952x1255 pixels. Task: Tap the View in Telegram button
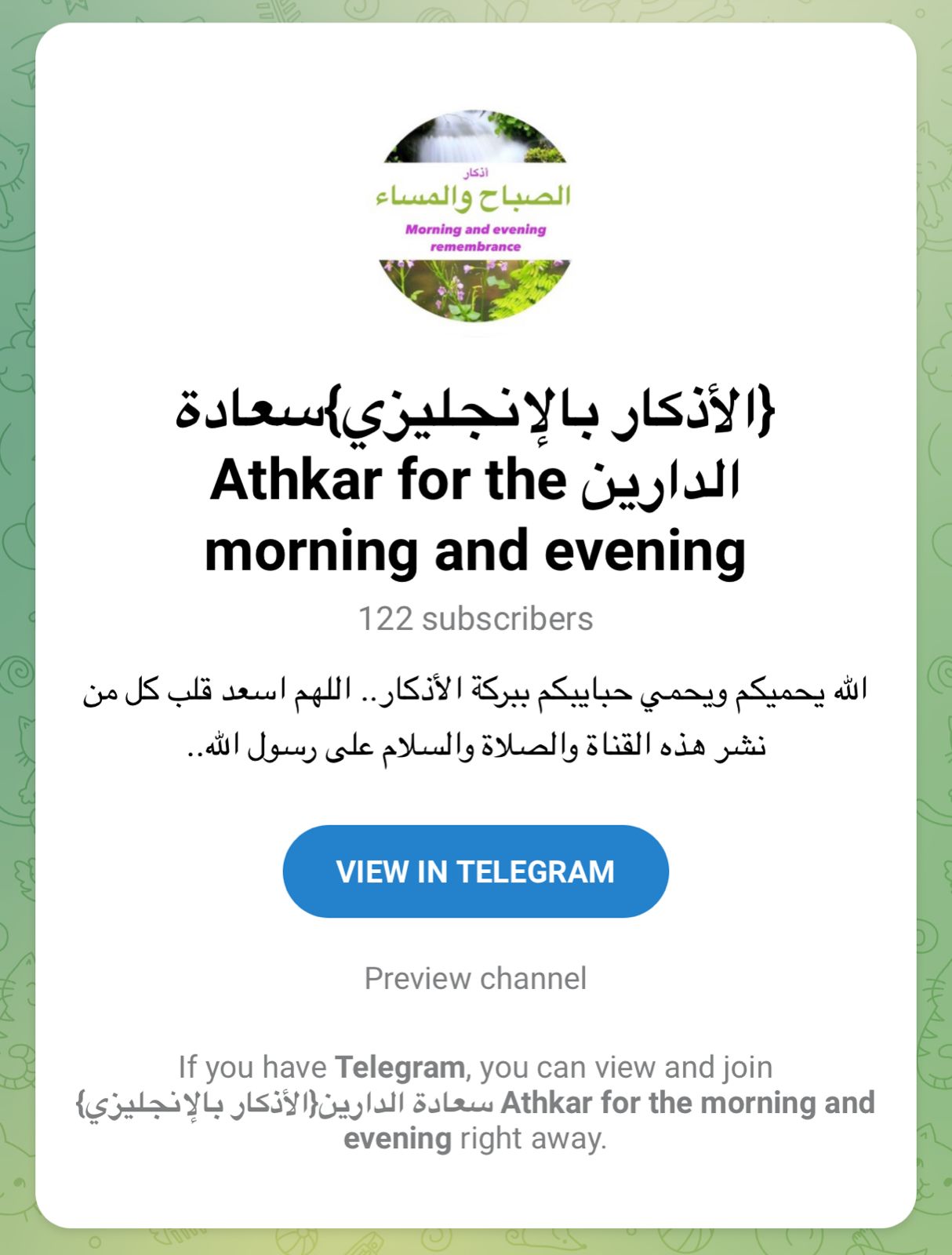pyautogui.click(x=475, y=871)
